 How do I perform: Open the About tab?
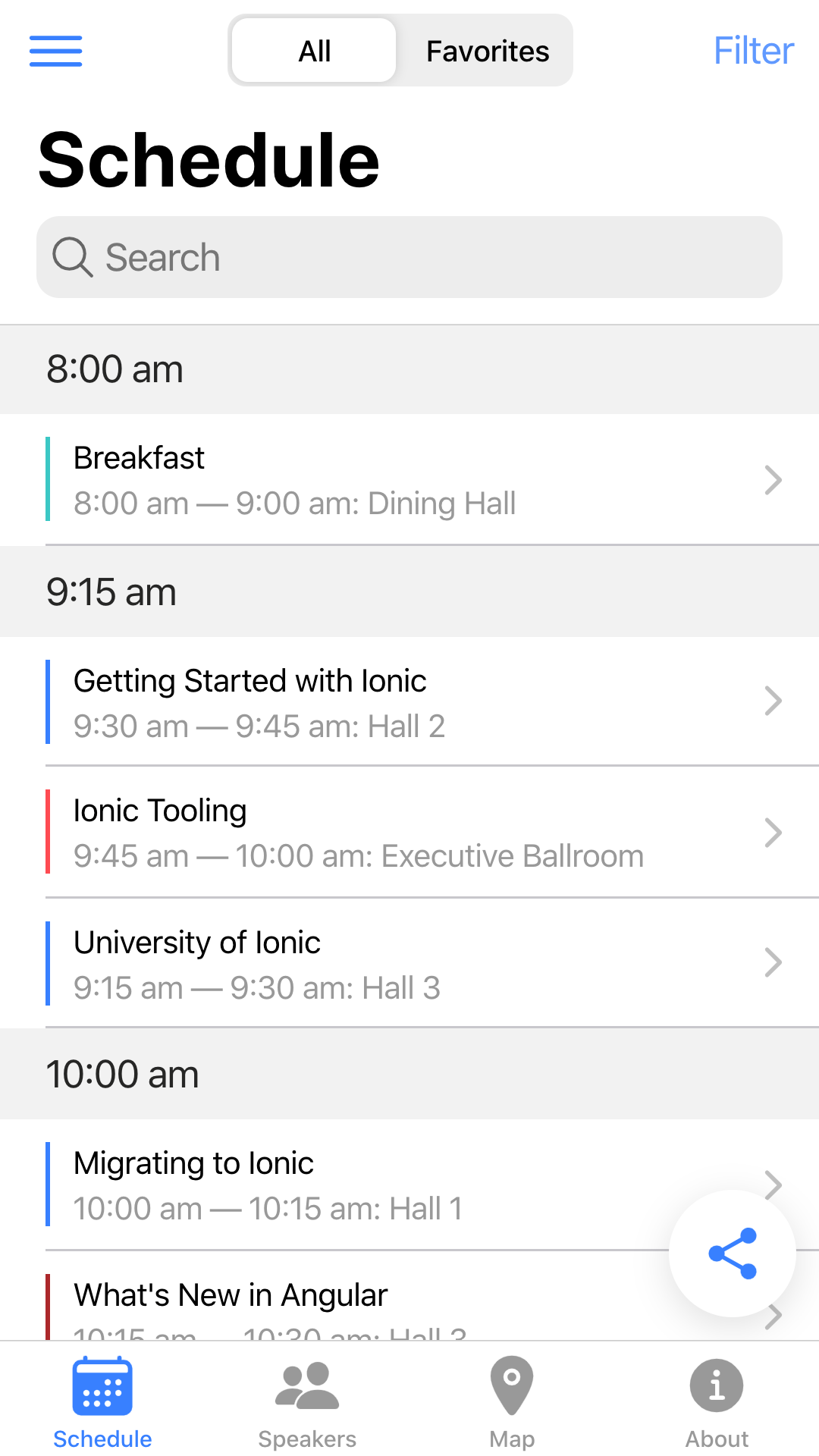click(717, 1401)
